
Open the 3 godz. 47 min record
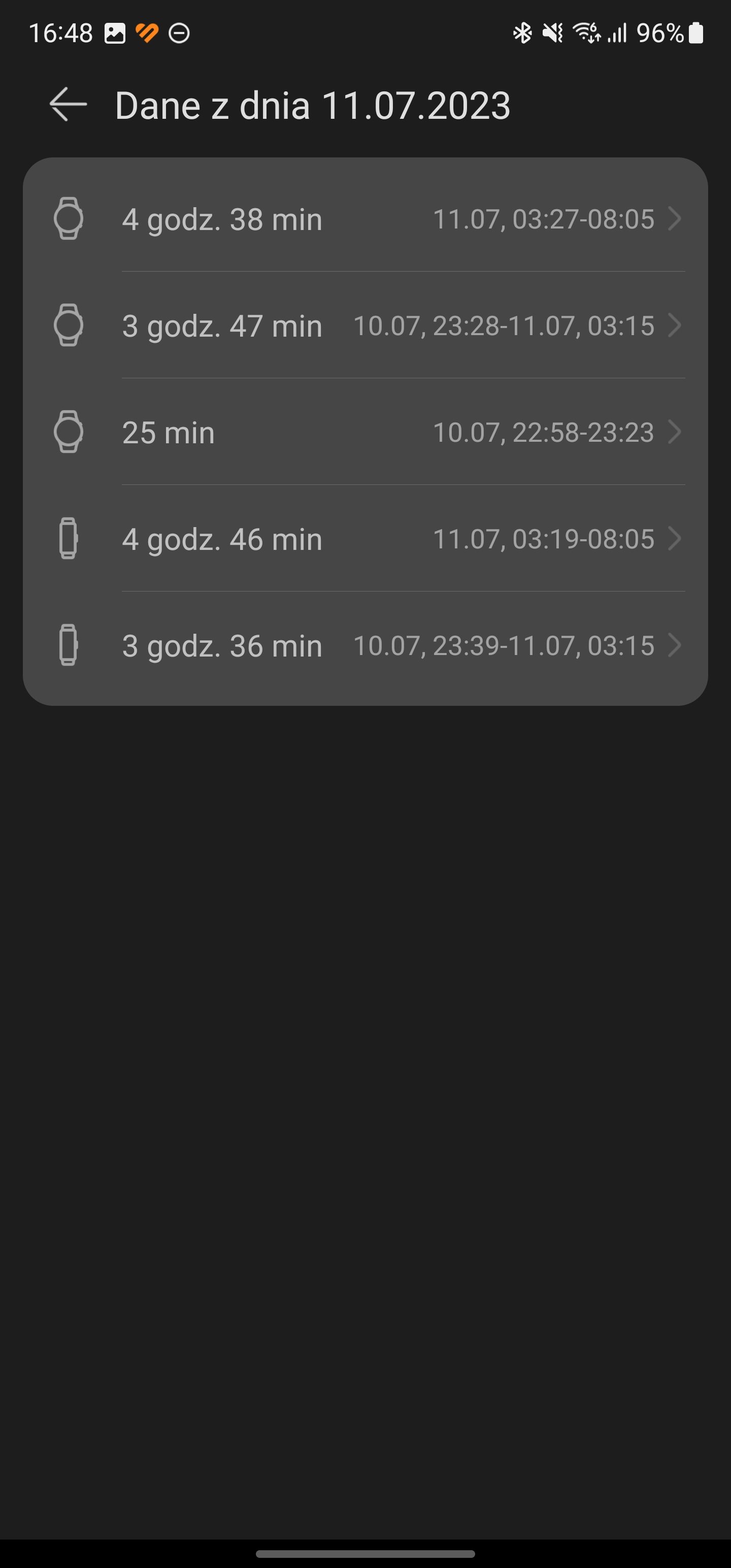pos(365,325)
